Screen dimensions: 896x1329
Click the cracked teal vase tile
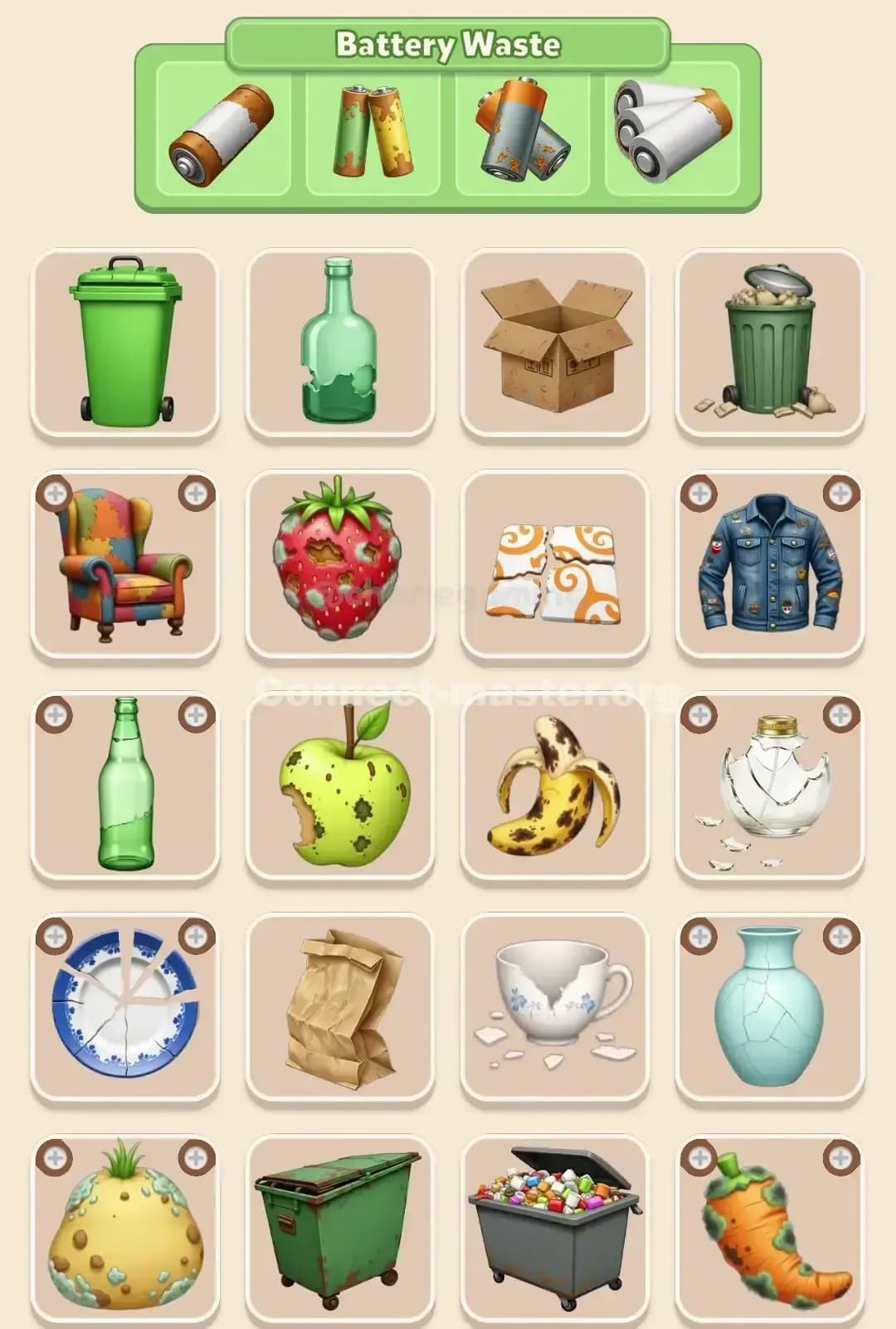(767, 1010)
